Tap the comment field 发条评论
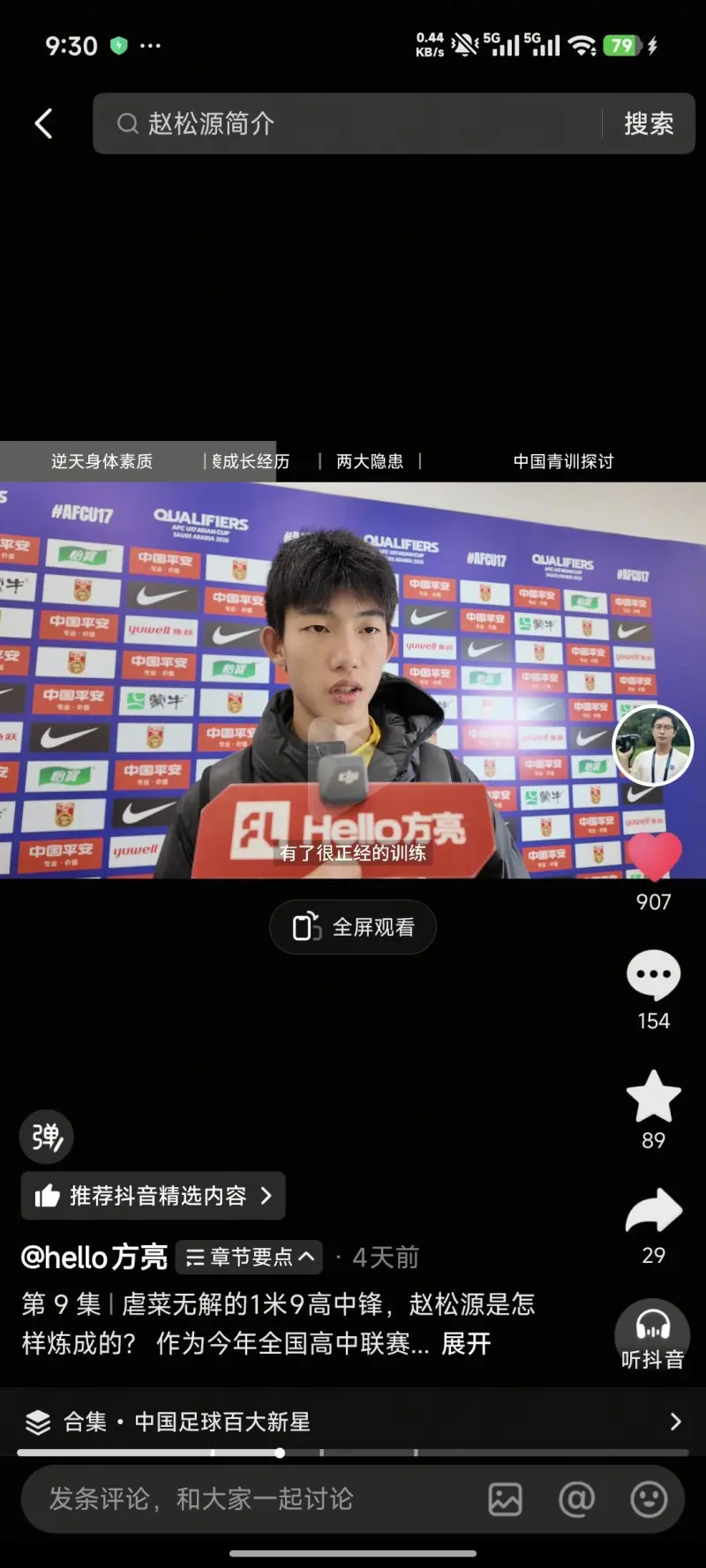The height and width of the screenshot is (1568, 706). click(x=256, y=1499)
